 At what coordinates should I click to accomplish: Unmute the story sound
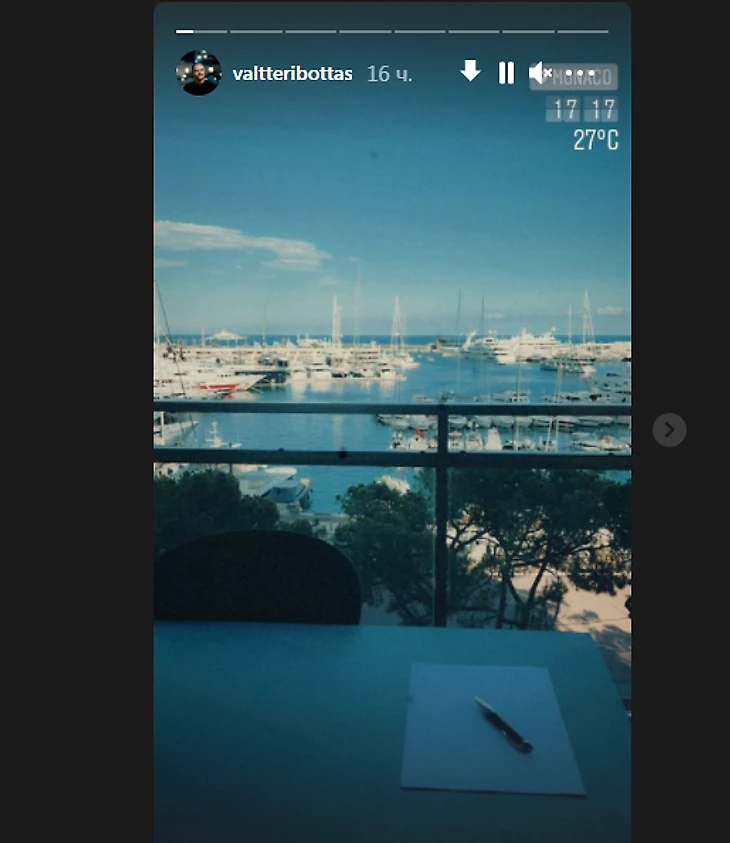tap(541, 73)
